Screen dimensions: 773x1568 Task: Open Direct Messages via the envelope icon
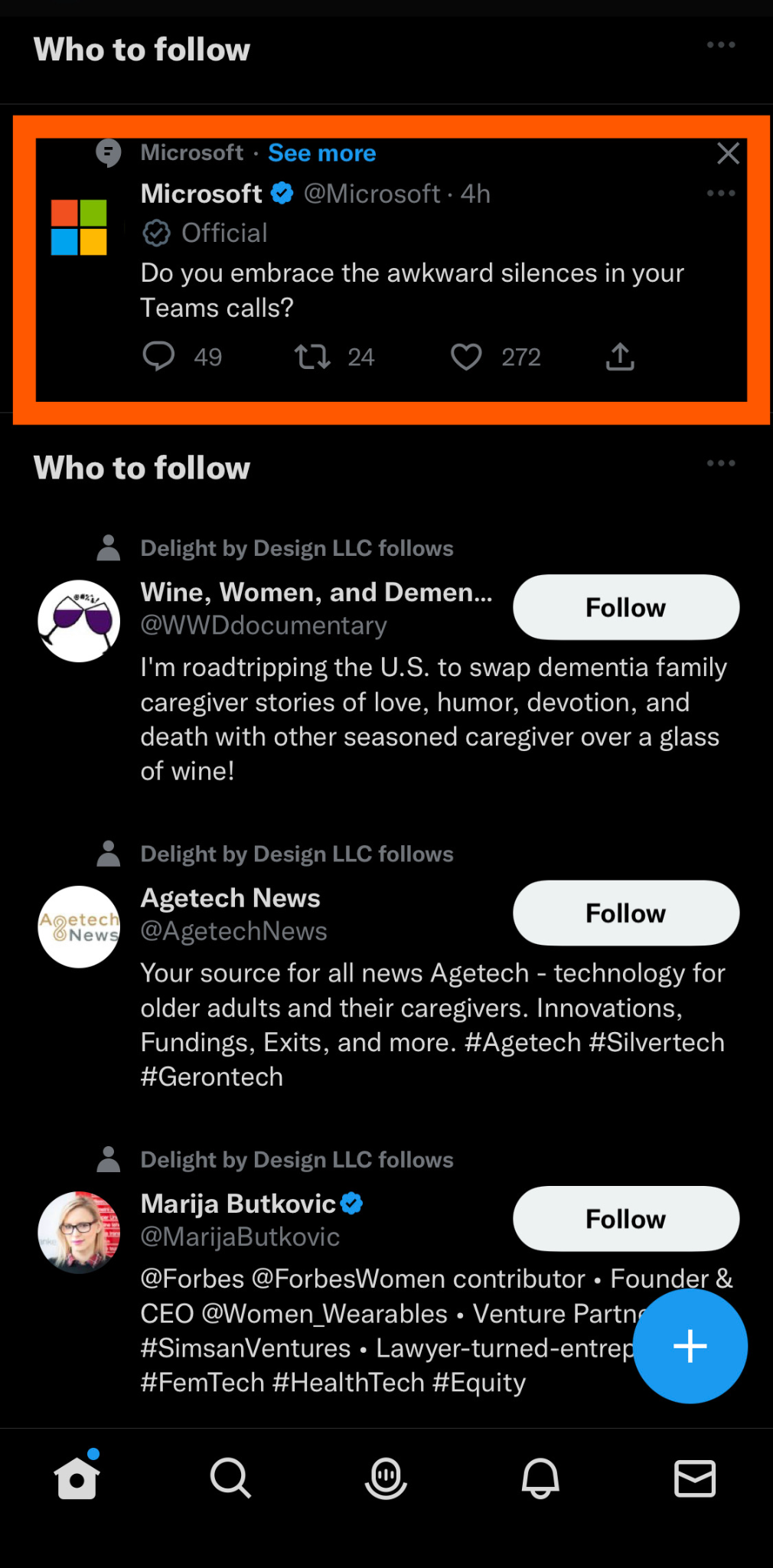point(694,1478)
